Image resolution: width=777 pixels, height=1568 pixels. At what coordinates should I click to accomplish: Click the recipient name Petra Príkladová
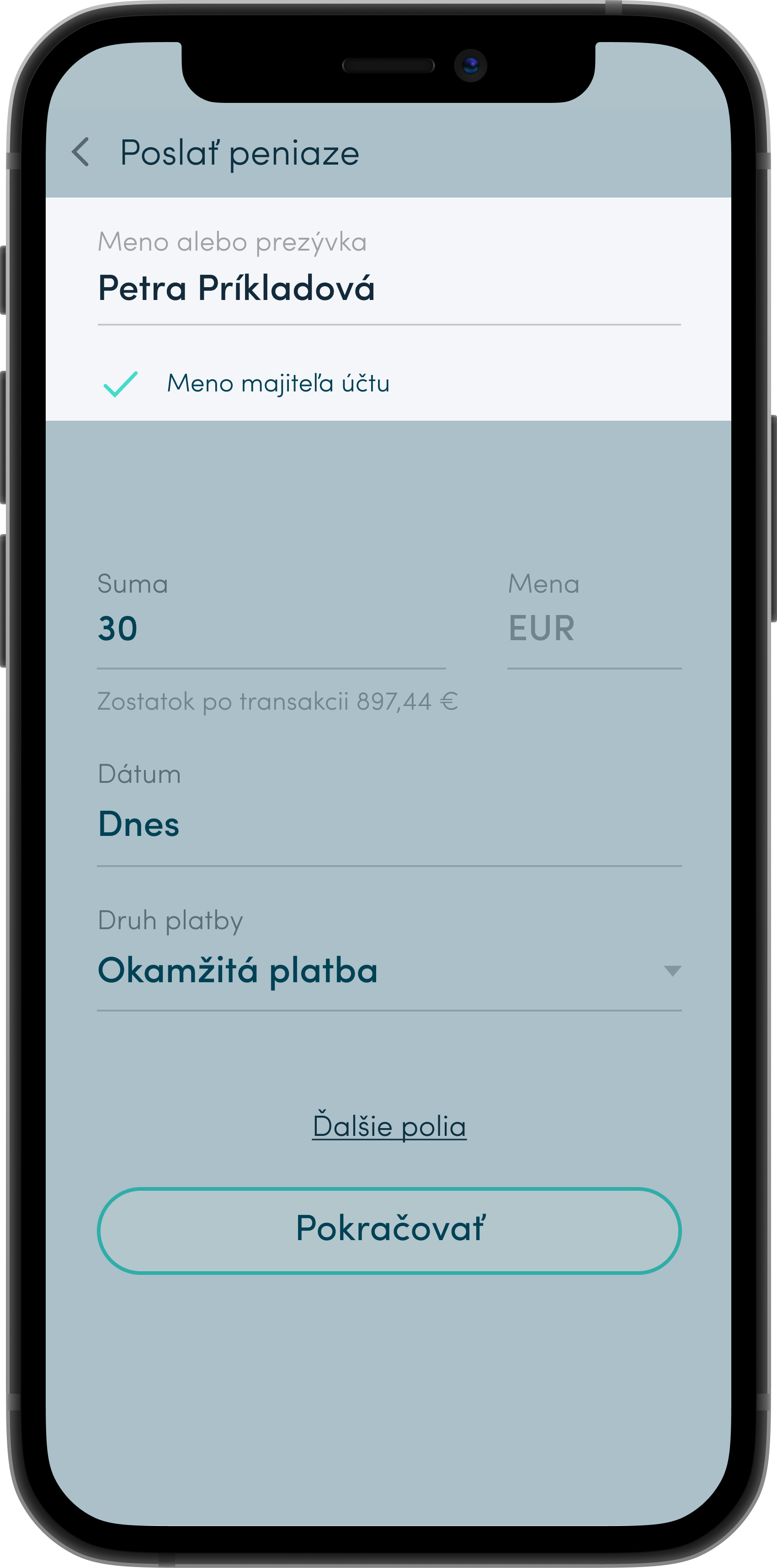point(237,286)
